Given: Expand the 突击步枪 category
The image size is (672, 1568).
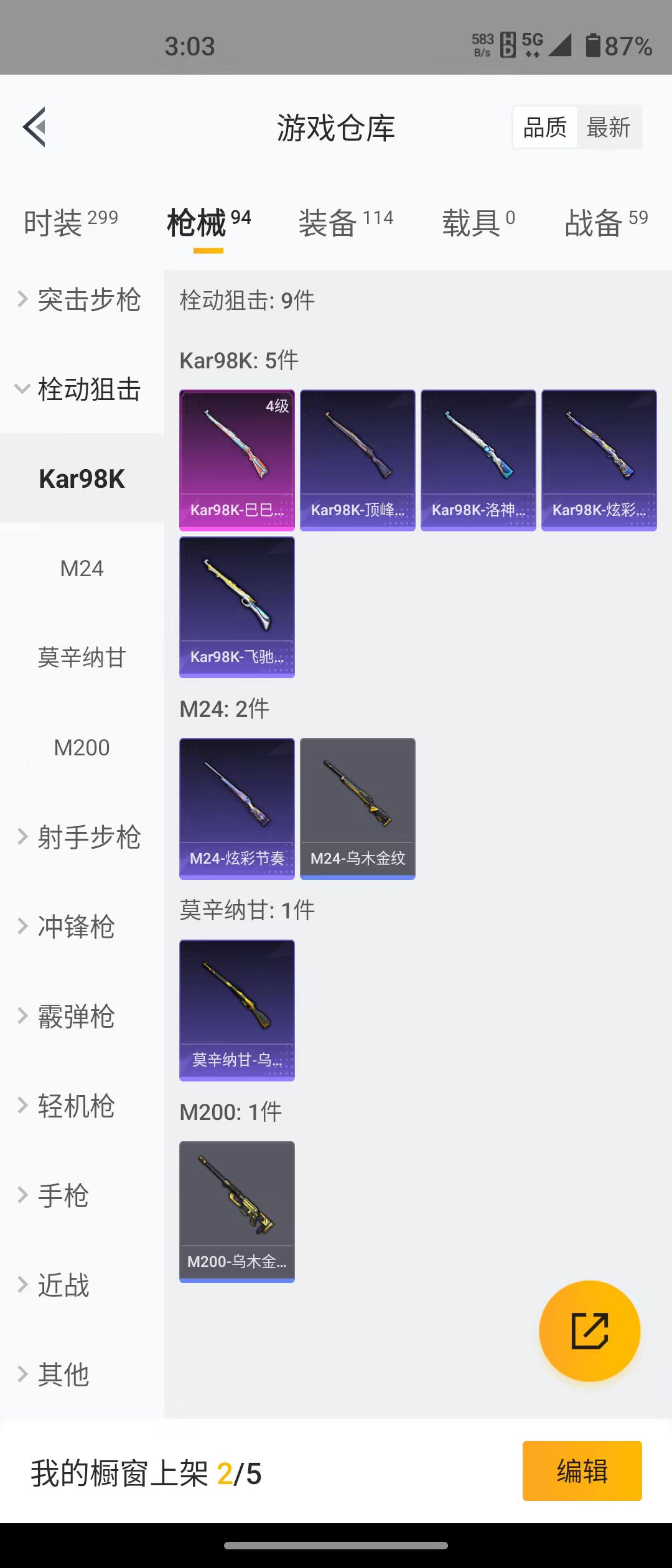Looking at the screenshot, I should click(81, 300).
